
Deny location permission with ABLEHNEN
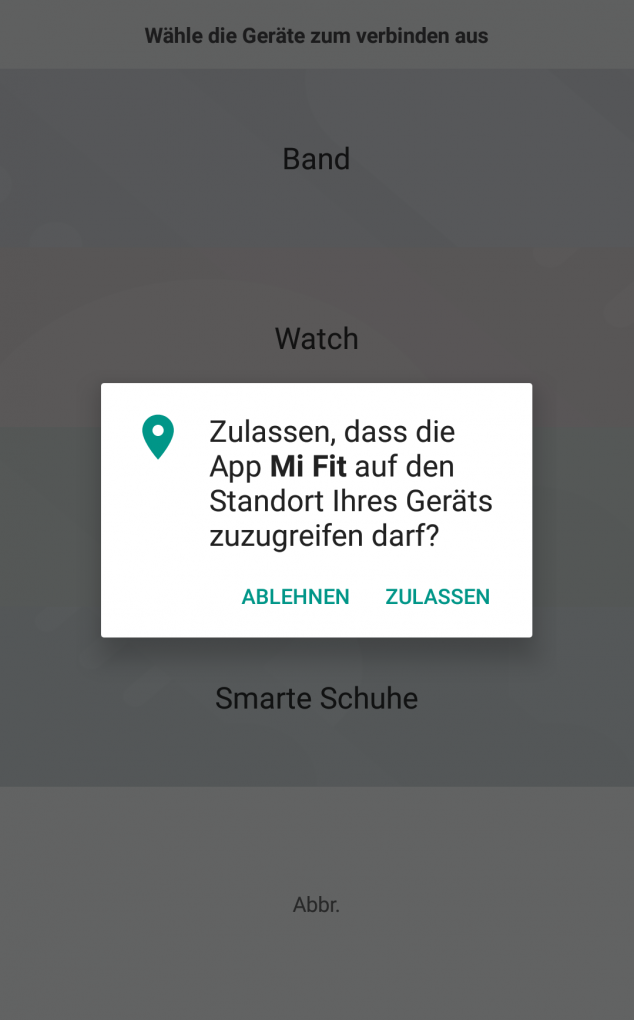tap(295, 597)
